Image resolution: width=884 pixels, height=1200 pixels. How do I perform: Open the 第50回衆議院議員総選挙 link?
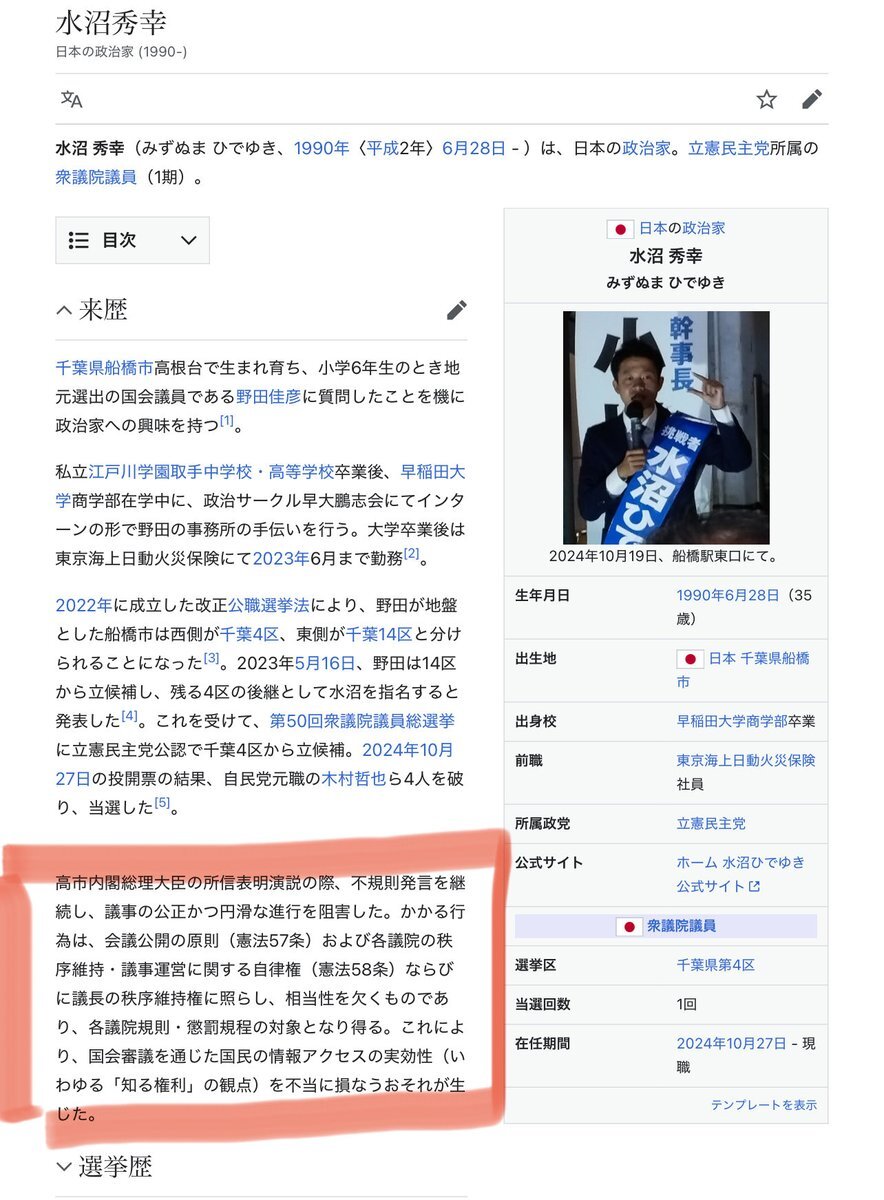(361, 720)
